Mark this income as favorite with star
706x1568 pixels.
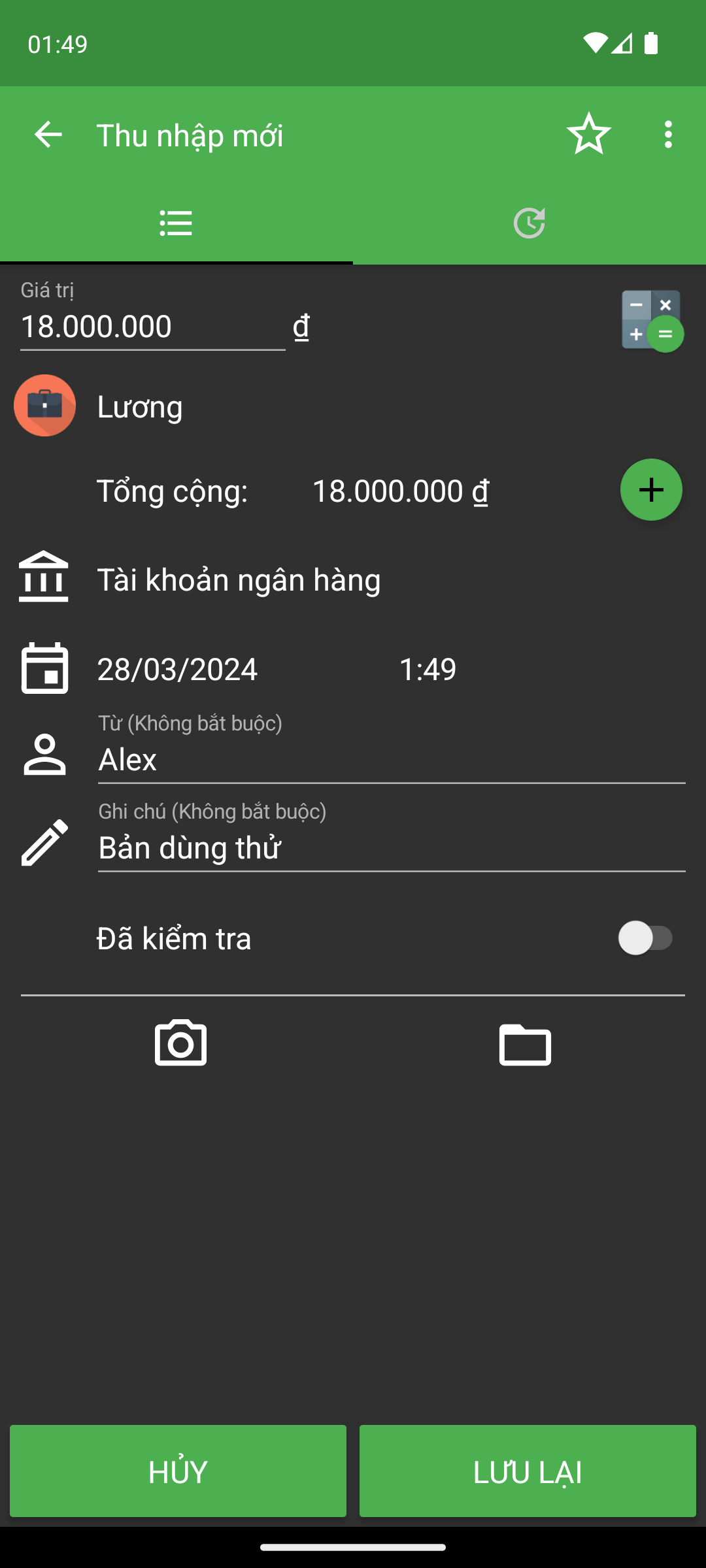tap(588, 135)
